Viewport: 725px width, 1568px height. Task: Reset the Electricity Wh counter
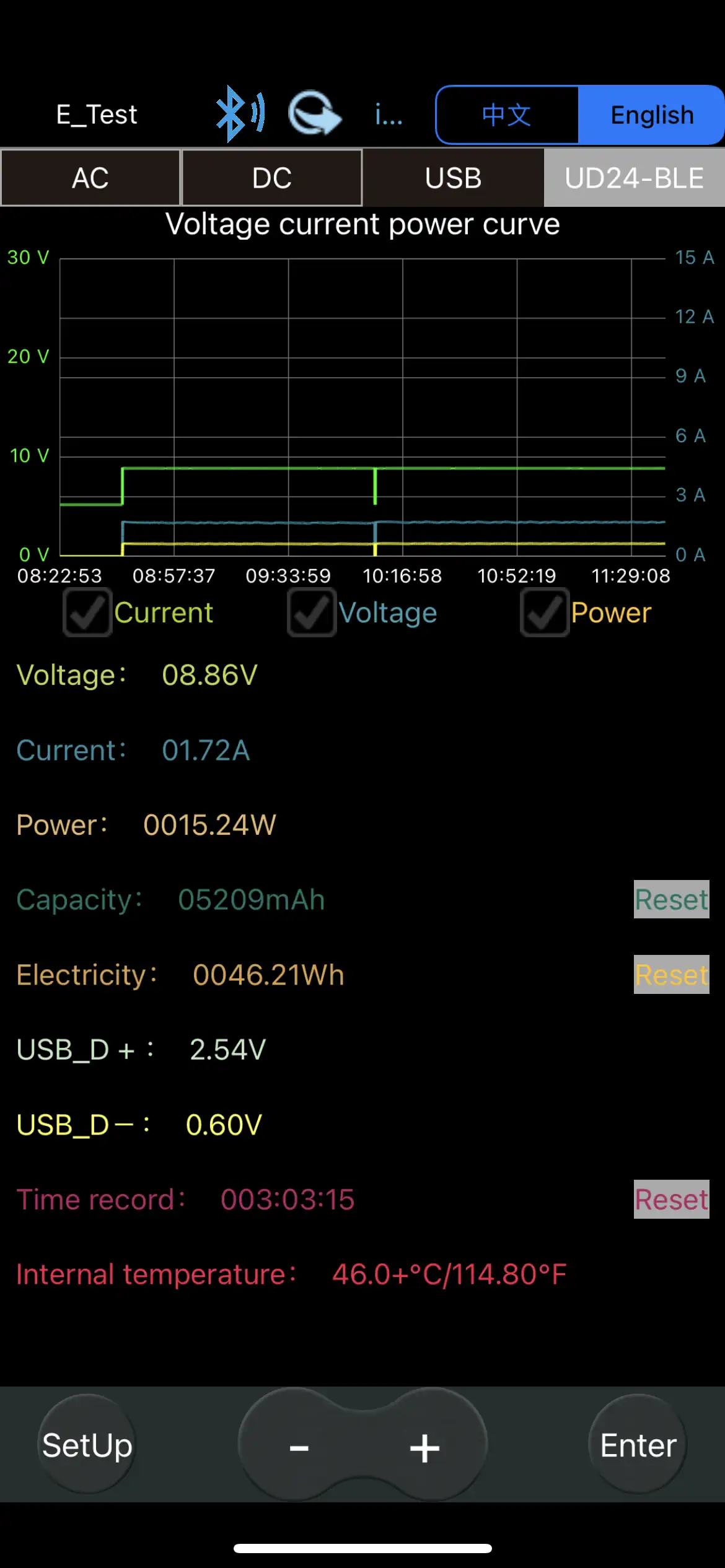(x=671, y=975)
